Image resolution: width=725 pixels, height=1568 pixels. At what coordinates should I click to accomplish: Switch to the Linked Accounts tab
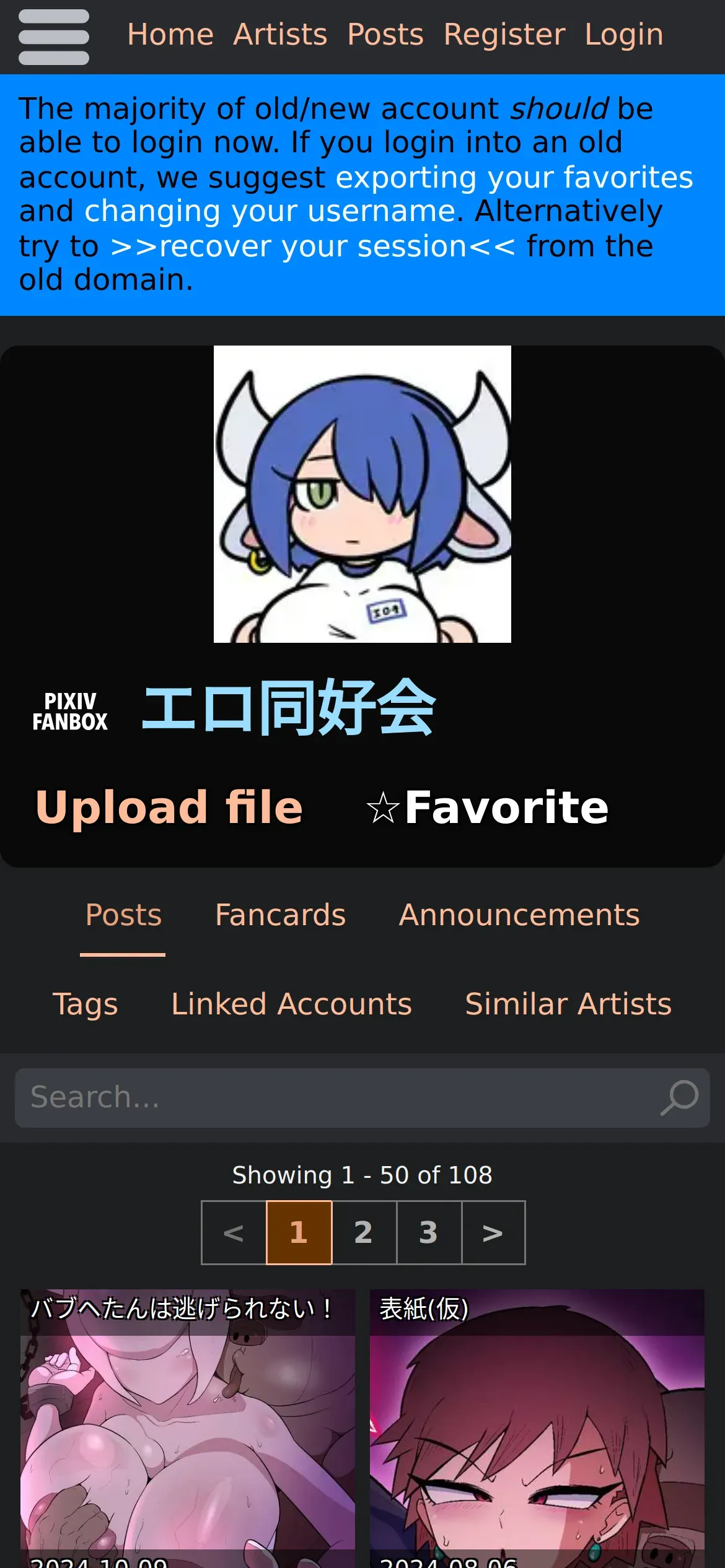point(291,1004)
